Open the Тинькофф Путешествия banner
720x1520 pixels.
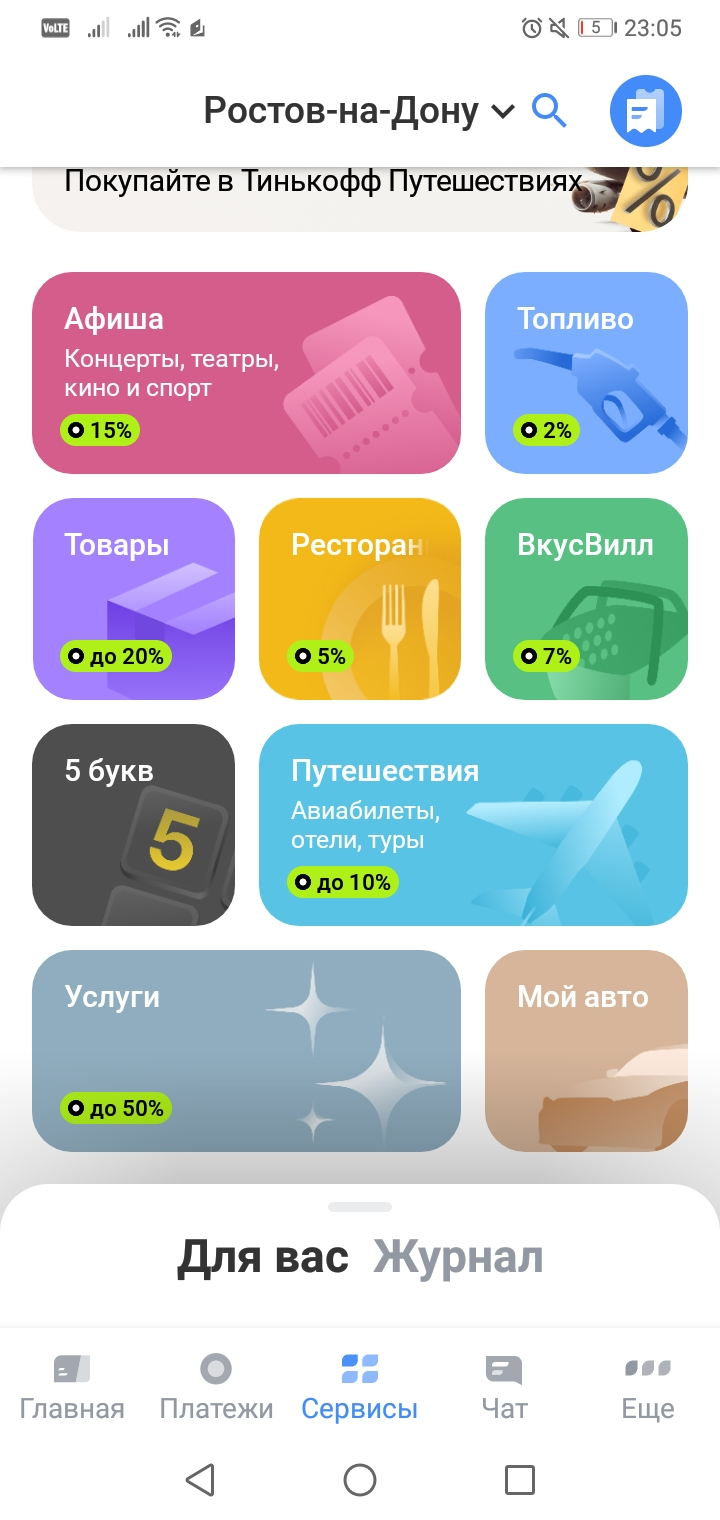(x=360, y=199)
